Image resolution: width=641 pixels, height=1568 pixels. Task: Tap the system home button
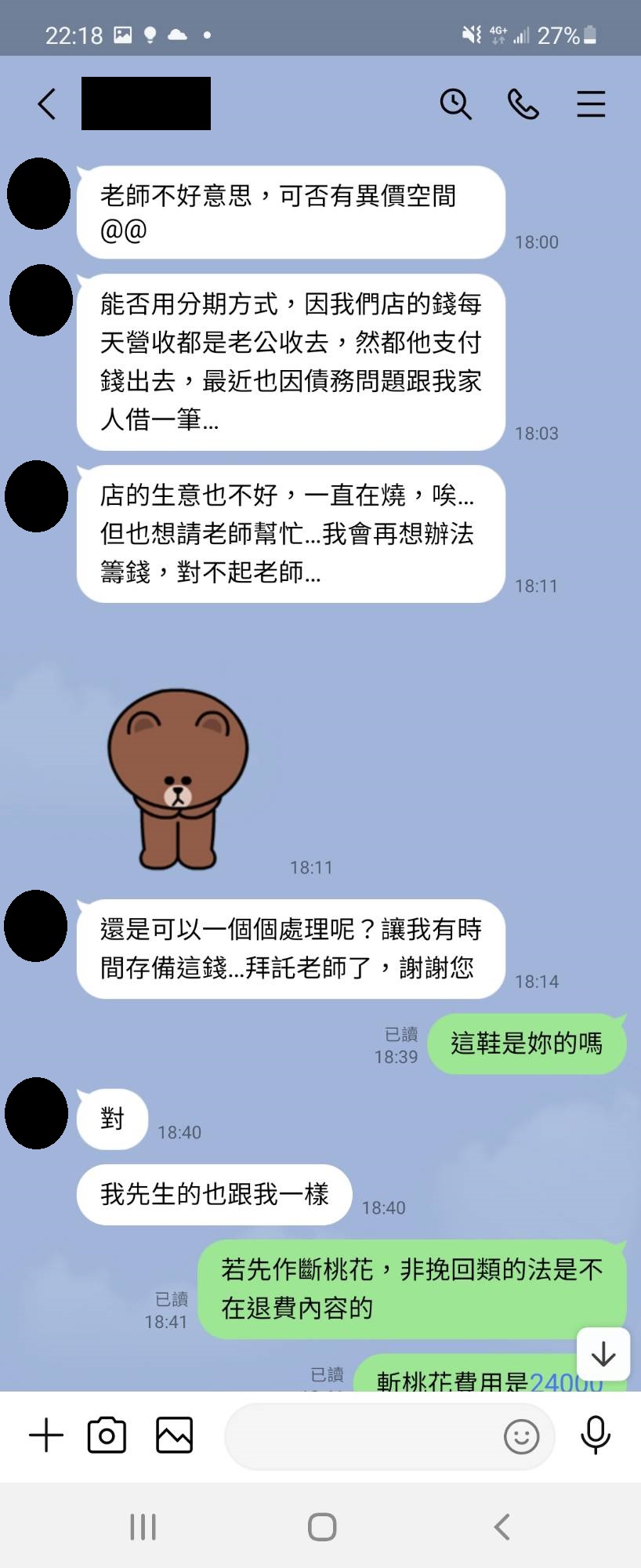pyautogui.click(x=322, y=1526)
